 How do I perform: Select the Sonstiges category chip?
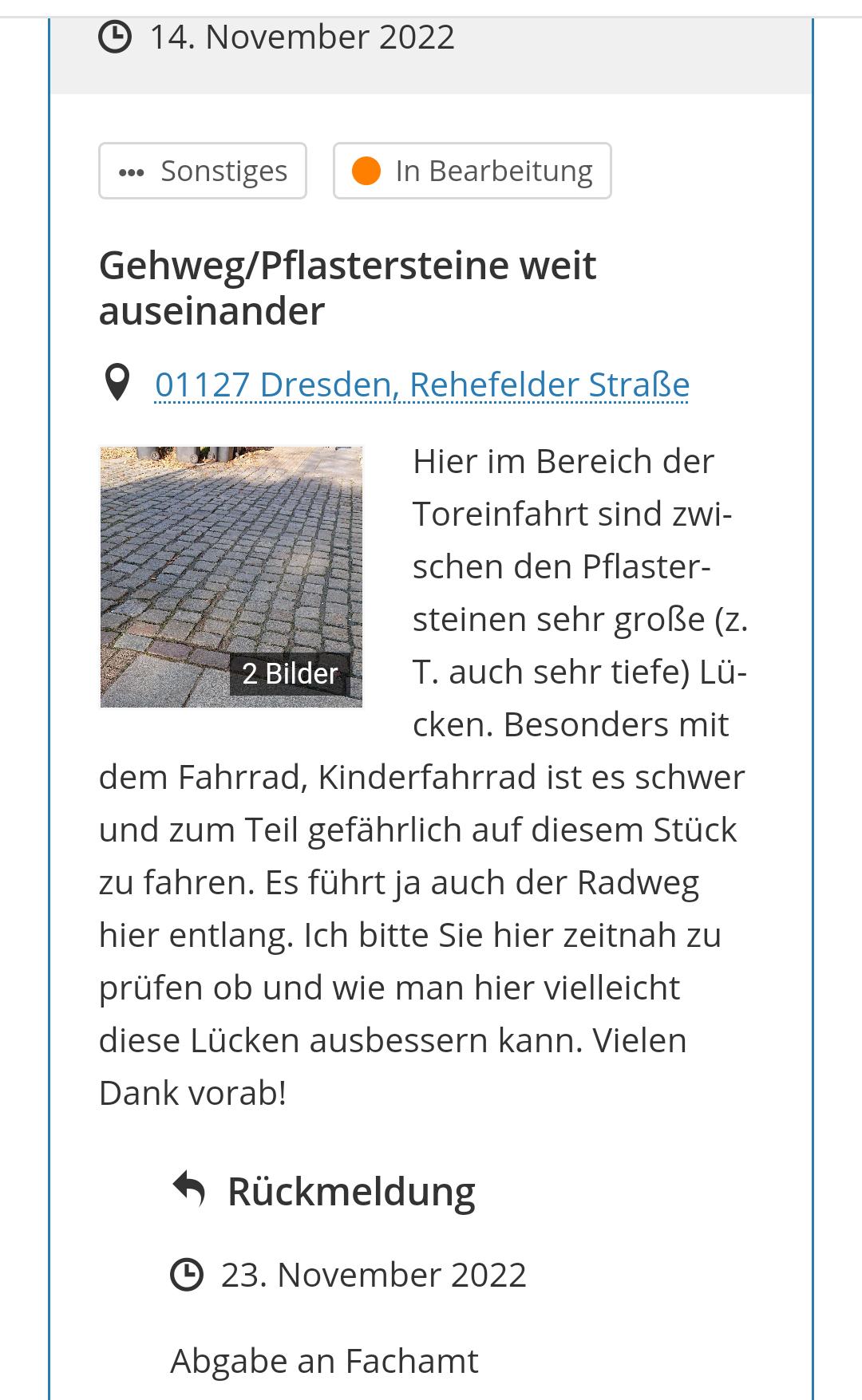tap(203, 171)
